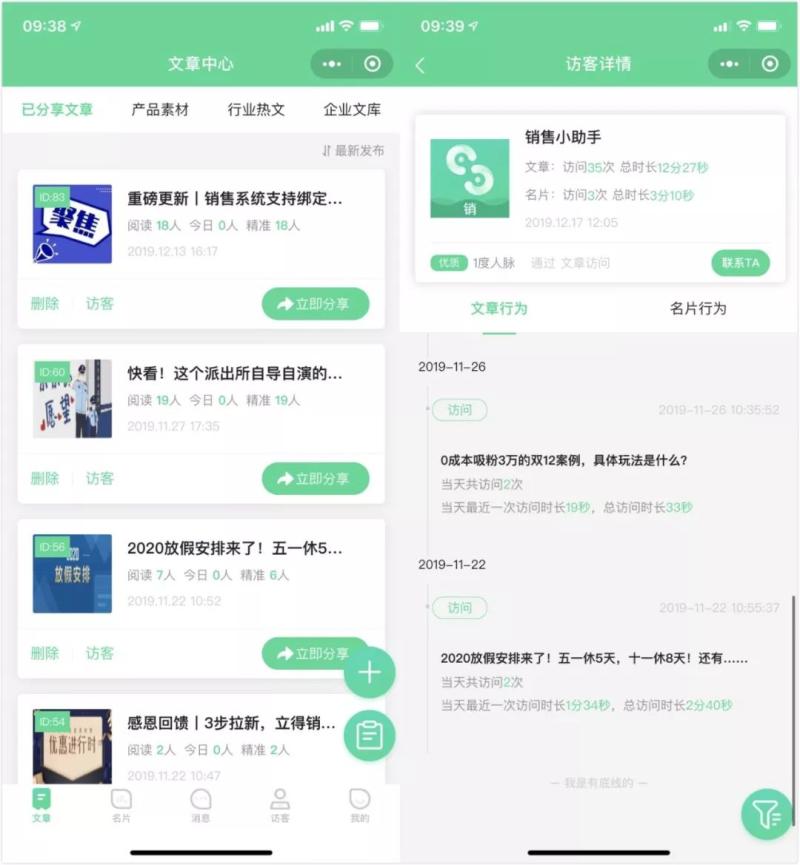Switch to the 名片行为 tab

(697, 309)
